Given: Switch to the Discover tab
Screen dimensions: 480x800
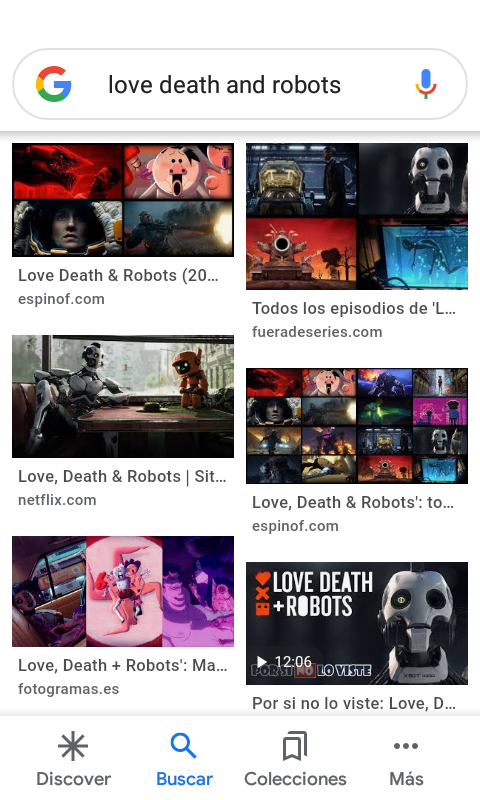Looking at the screenshot, I should tap(73, 759).
